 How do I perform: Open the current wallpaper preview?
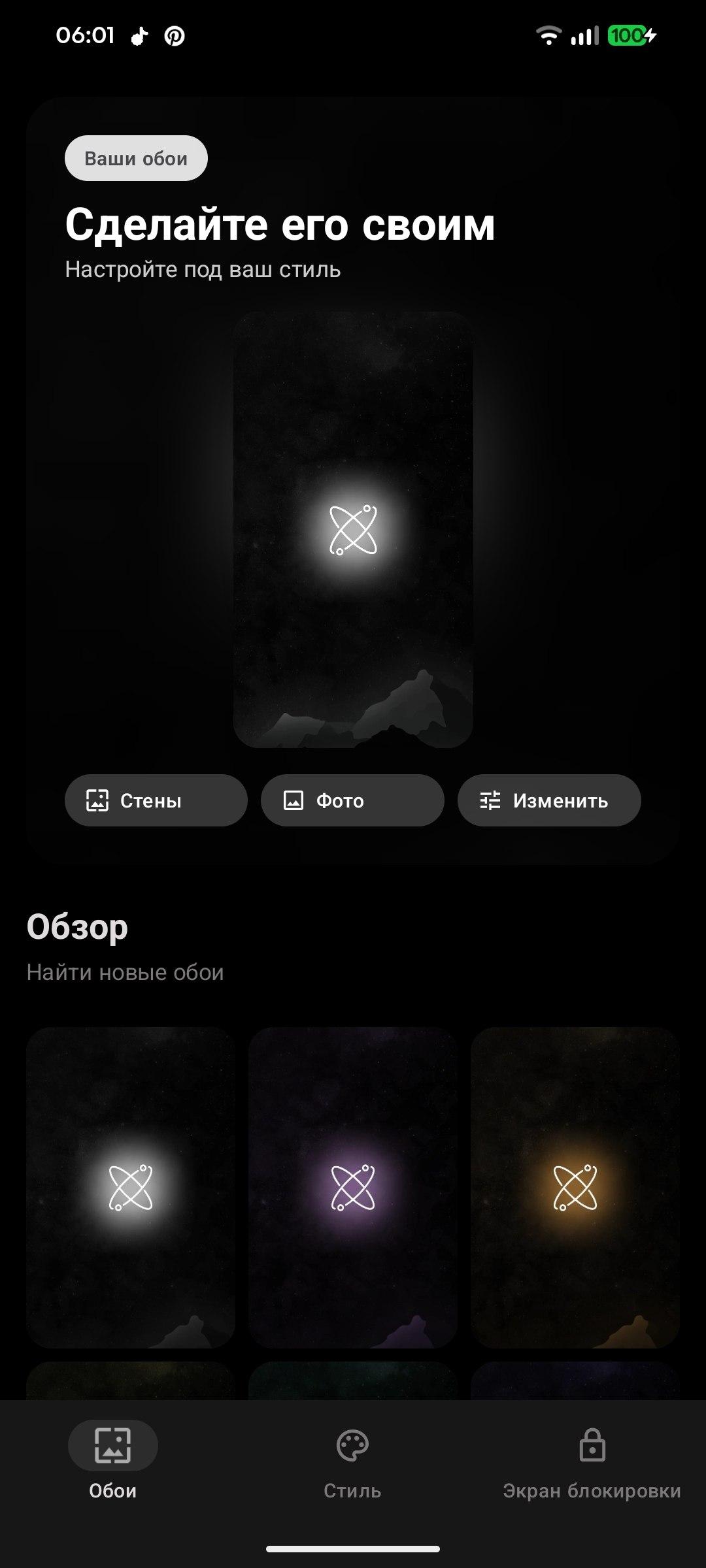(x=353, y=529)
